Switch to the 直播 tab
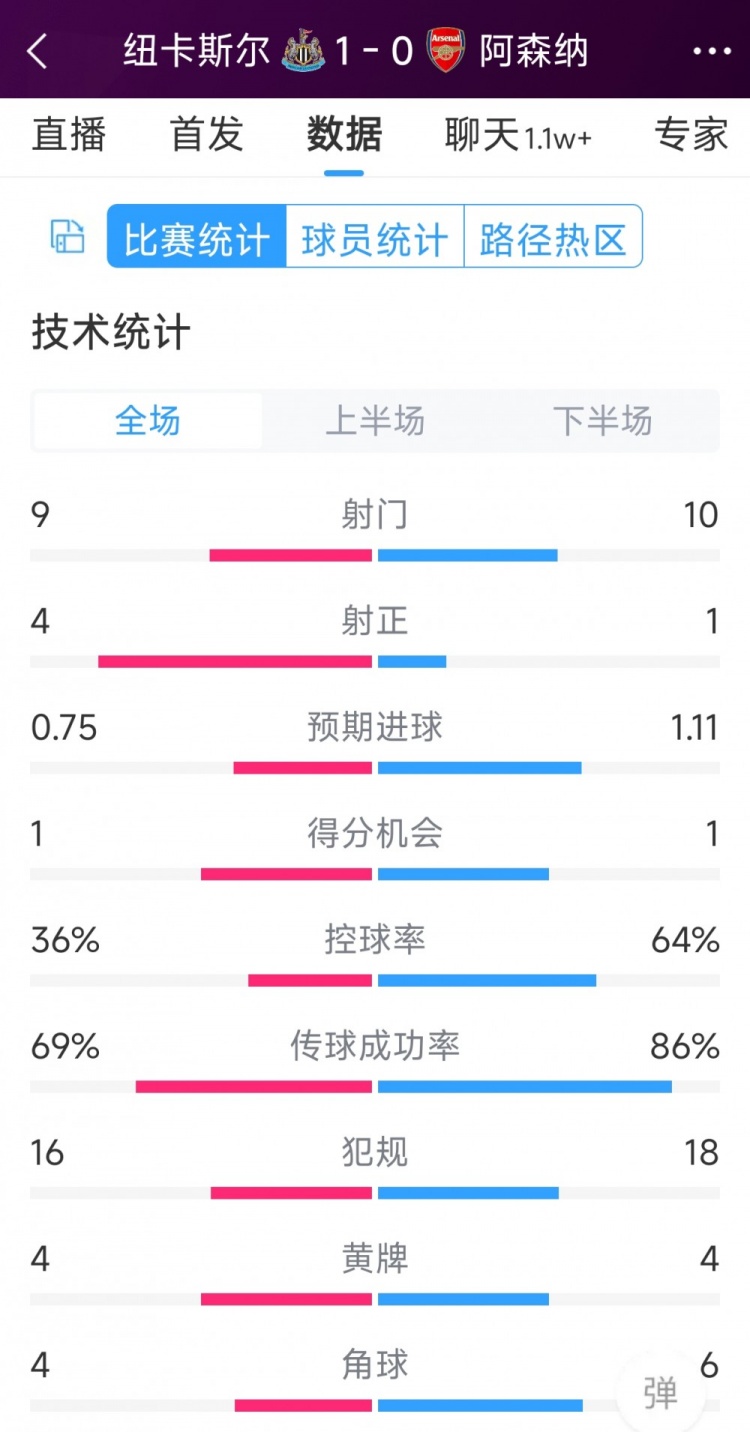The height and width of the screenshot is (1432, 750). click(69, 135)
